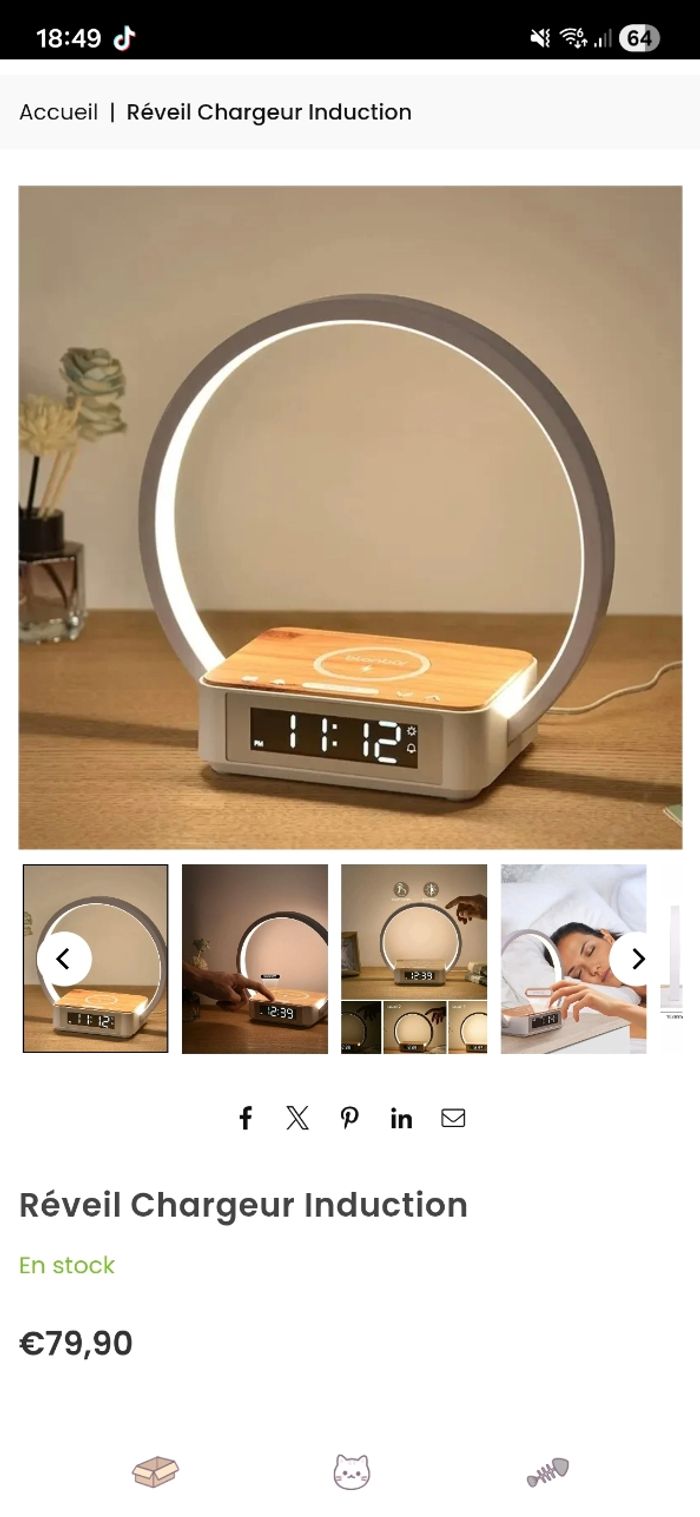The image size is (700, 1517).
Task: Select the thumbnail with a hand pressing the clock
Action: point(255,959)
